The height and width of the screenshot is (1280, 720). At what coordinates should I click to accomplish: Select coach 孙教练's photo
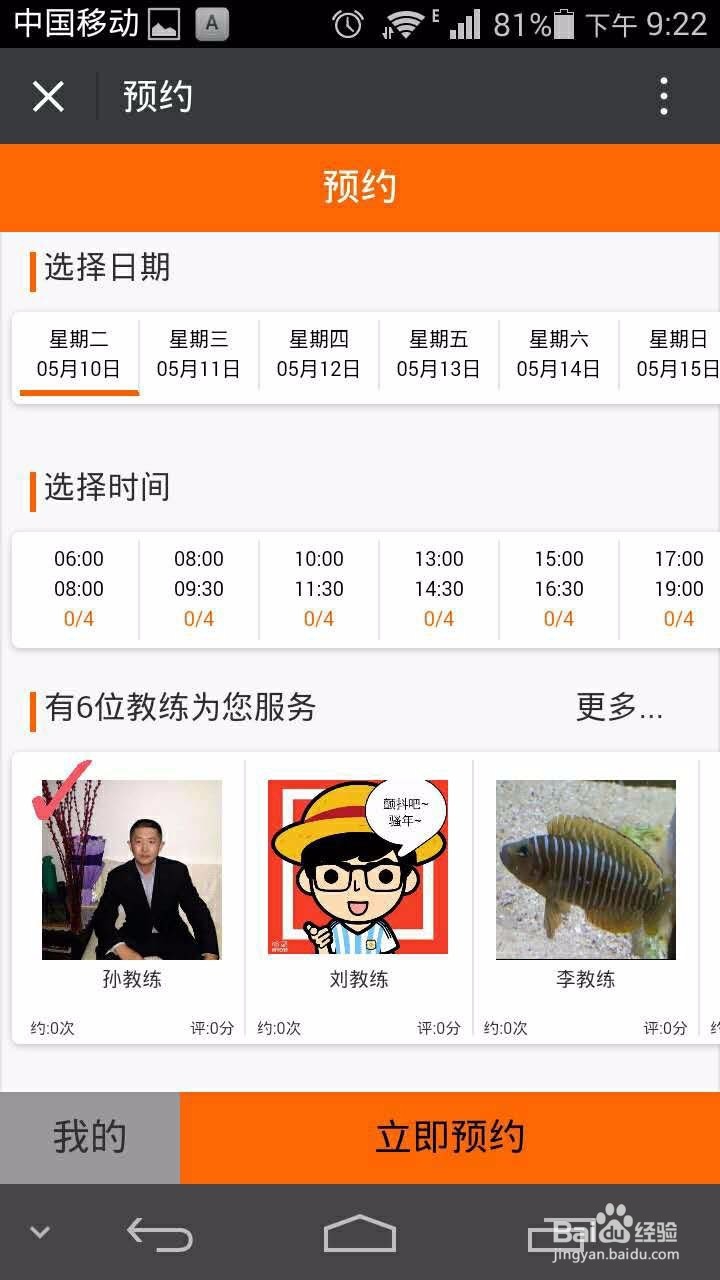click(132, 868)
